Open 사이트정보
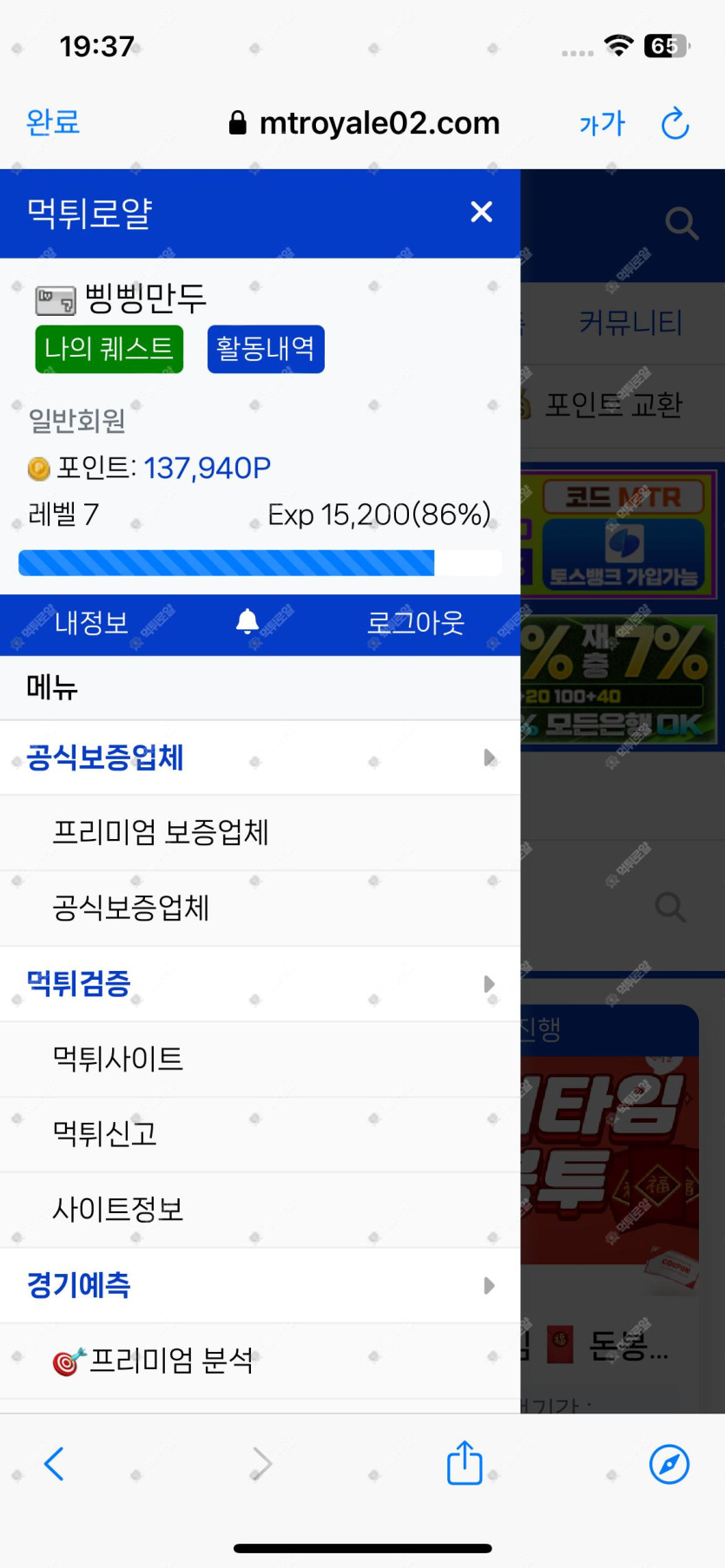 (x=118, y=1209)
